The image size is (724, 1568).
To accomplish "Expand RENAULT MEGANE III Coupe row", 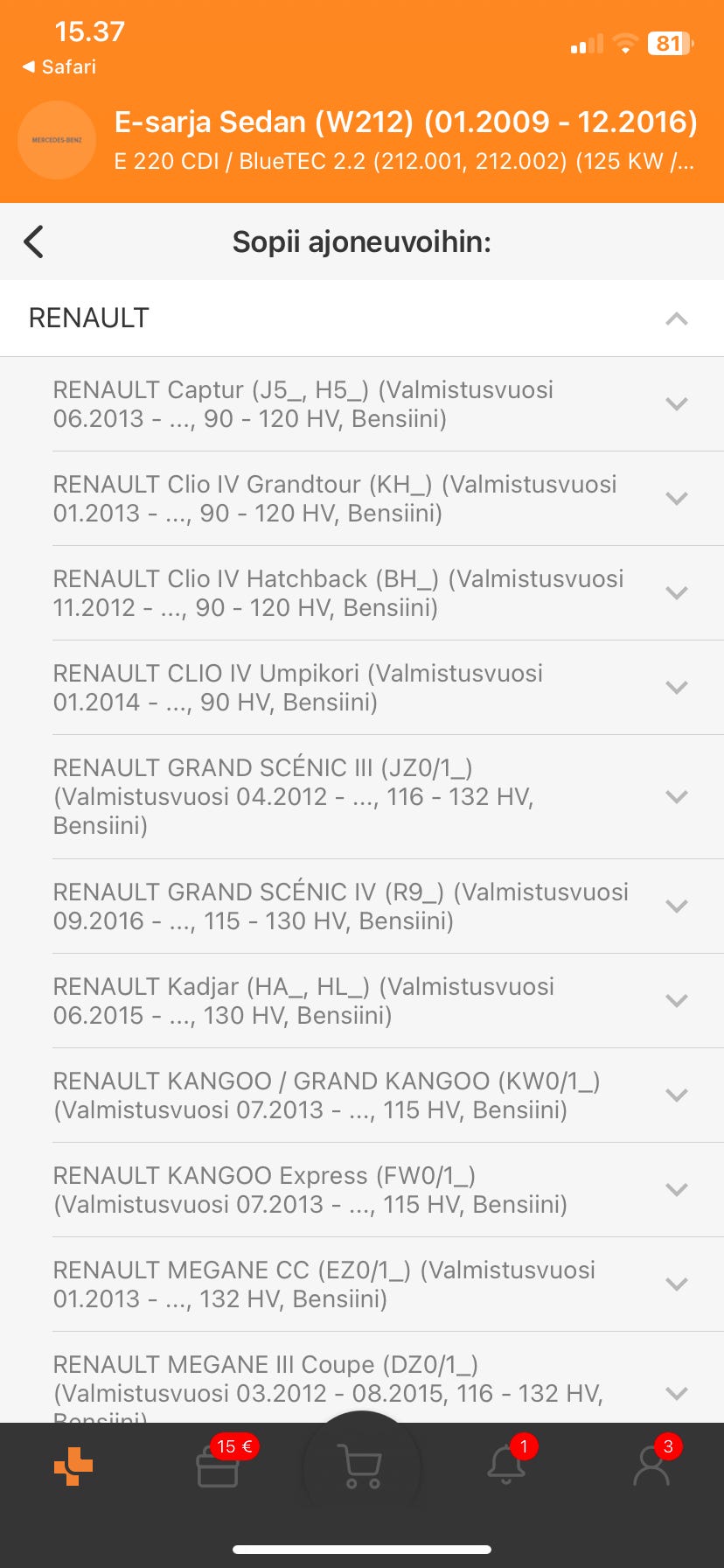I will 676,1392.
